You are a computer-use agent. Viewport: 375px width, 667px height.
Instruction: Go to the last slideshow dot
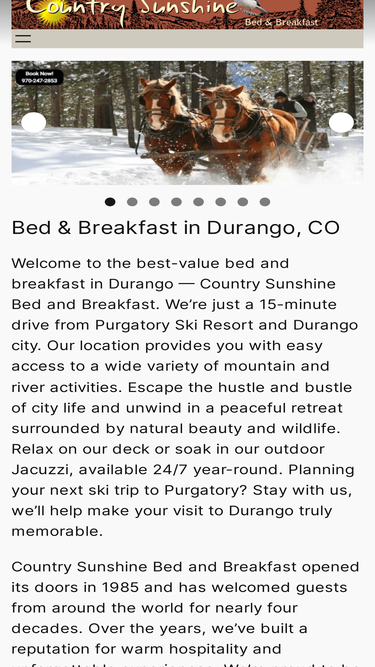point(265,202)
